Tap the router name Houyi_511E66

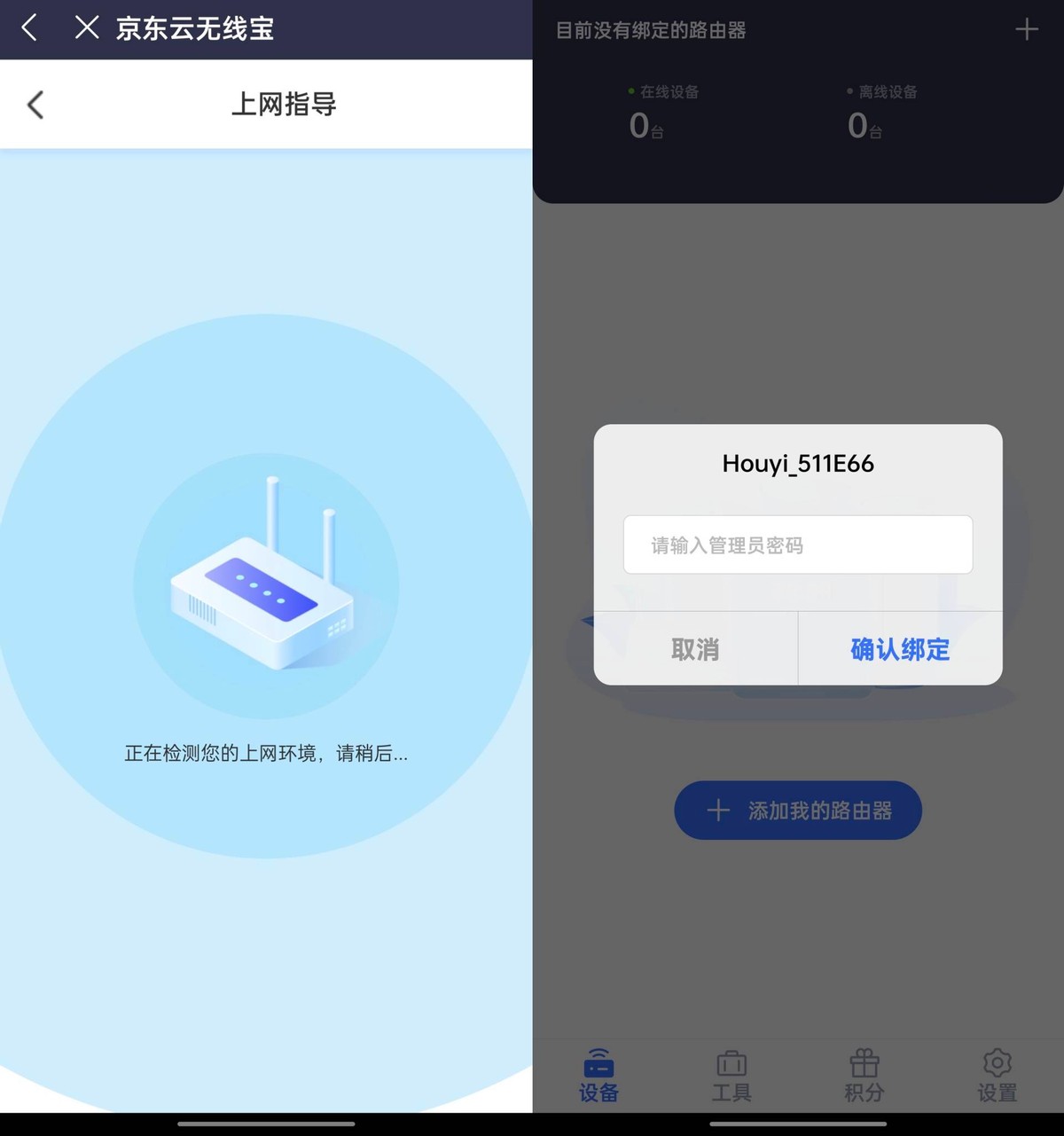click(x=797, y=463)
